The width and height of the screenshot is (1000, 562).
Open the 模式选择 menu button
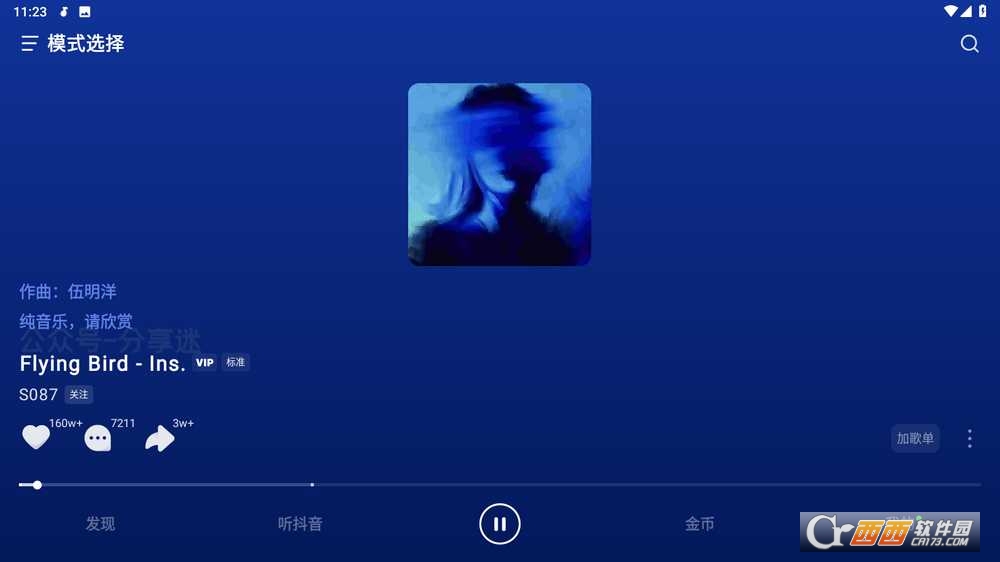point(30,44)
